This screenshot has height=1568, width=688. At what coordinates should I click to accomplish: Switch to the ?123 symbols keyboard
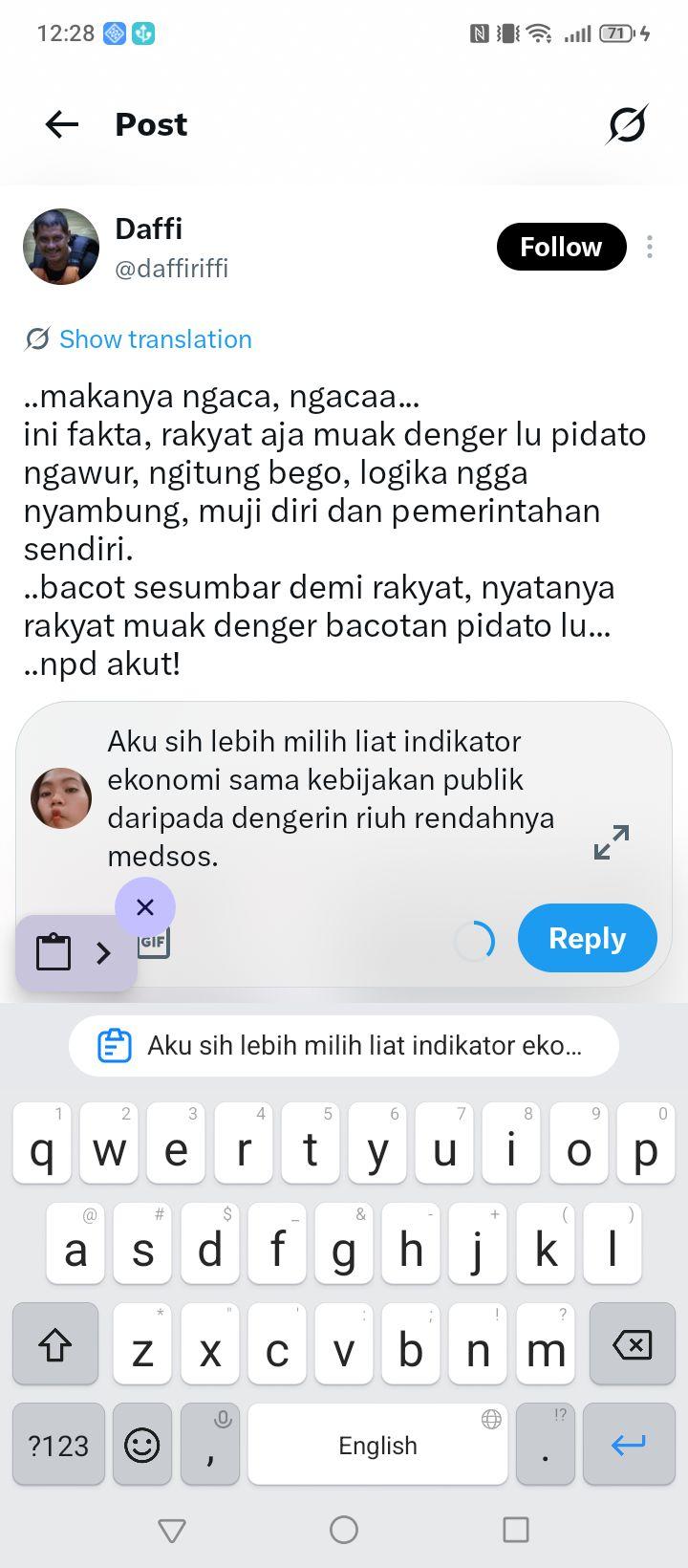coord(58,1445)
